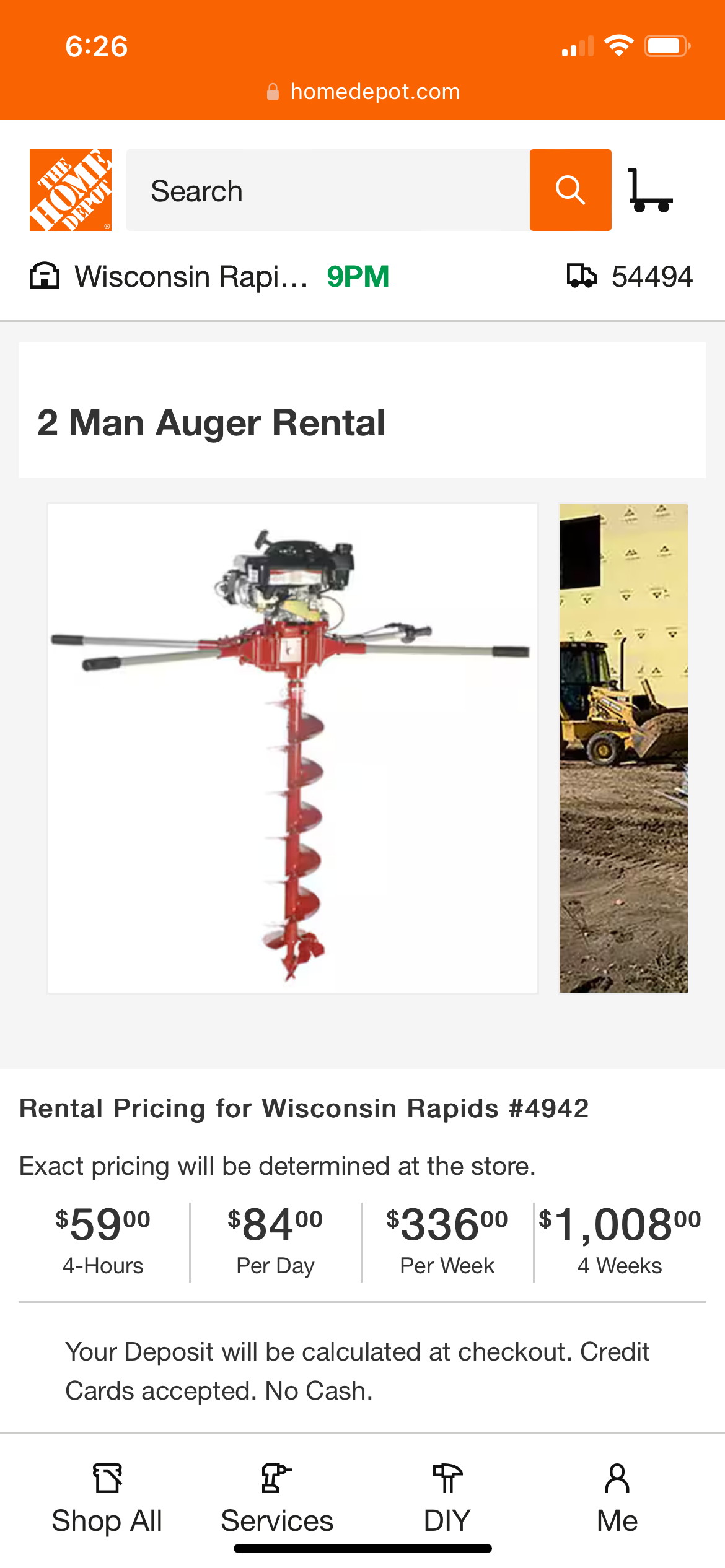Open the Me account tab
Screen dimensions: 725x1568
(x=617, y=1499)
